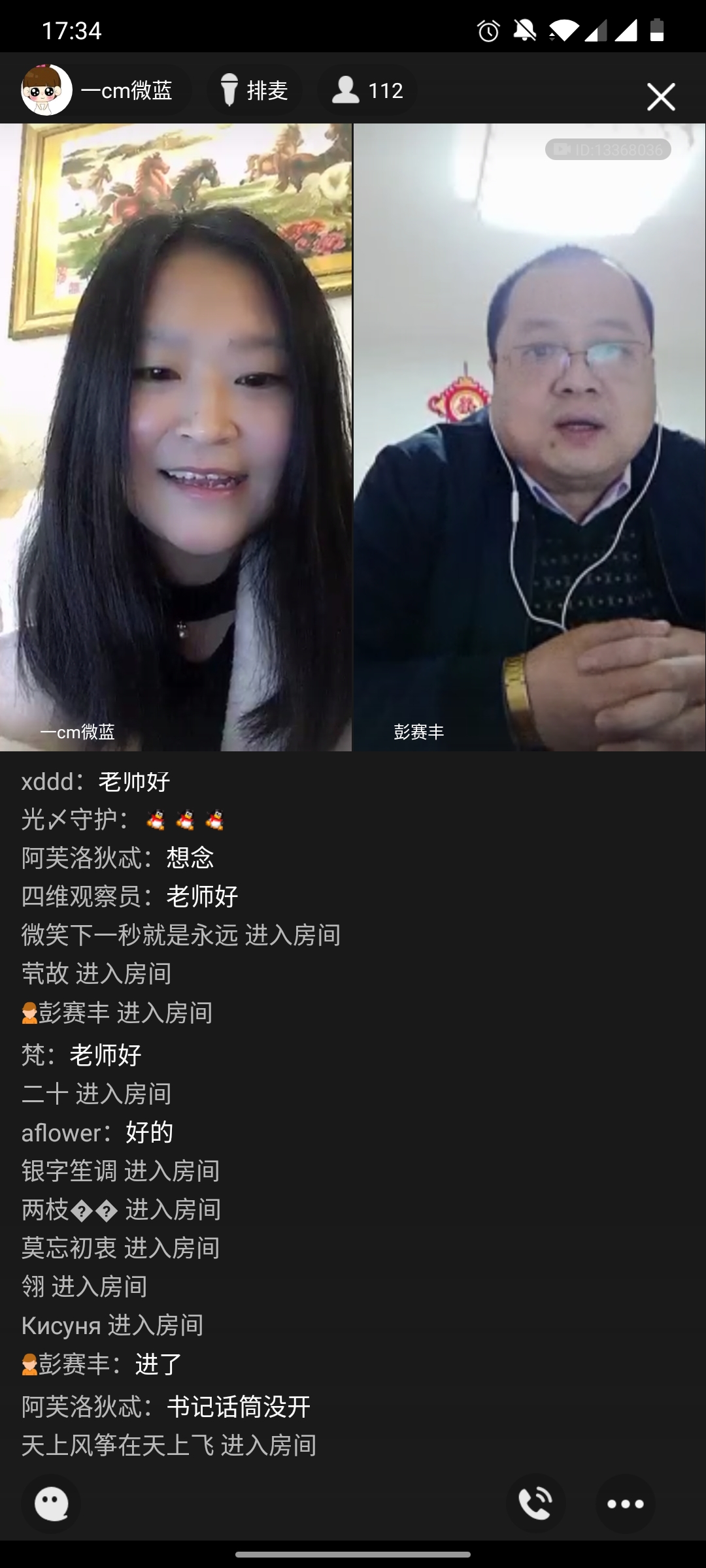Screen dimensions: 706x1568
Task: Close the live room with X
Action: click(x=661, y=97)
